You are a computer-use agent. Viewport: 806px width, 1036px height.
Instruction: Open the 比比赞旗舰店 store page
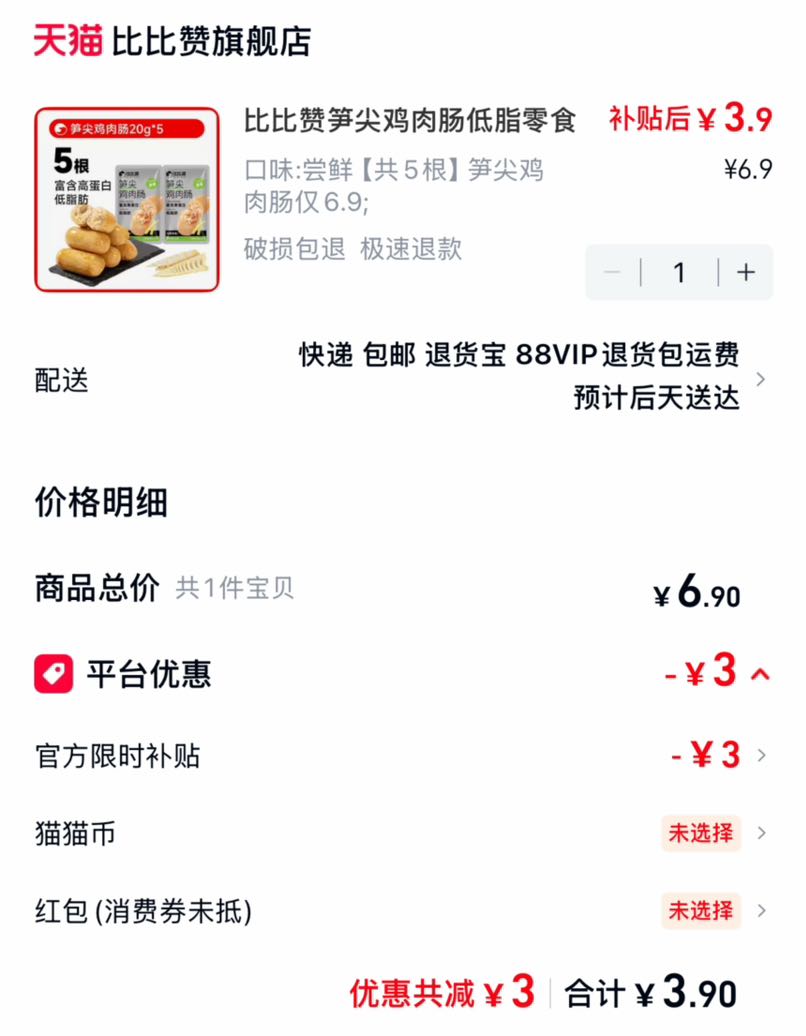coord(172,41)
